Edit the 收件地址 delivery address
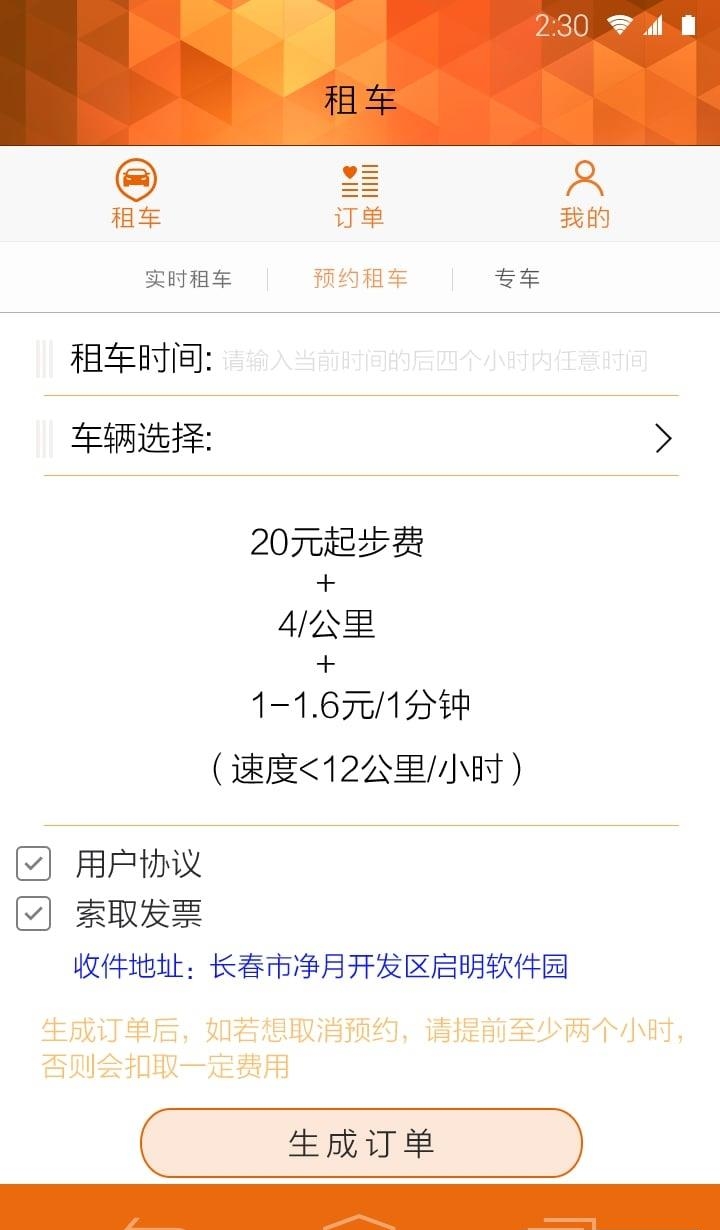 pos(321,966)
